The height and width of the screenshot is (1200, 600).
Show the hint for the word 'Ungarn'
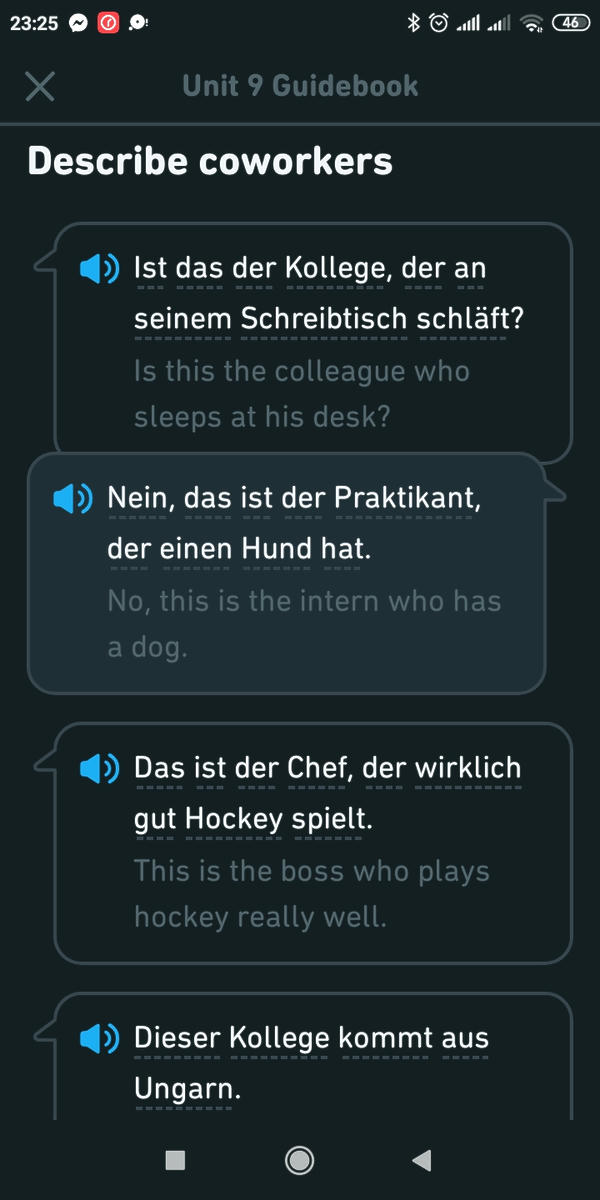(x=187, y=1090)
